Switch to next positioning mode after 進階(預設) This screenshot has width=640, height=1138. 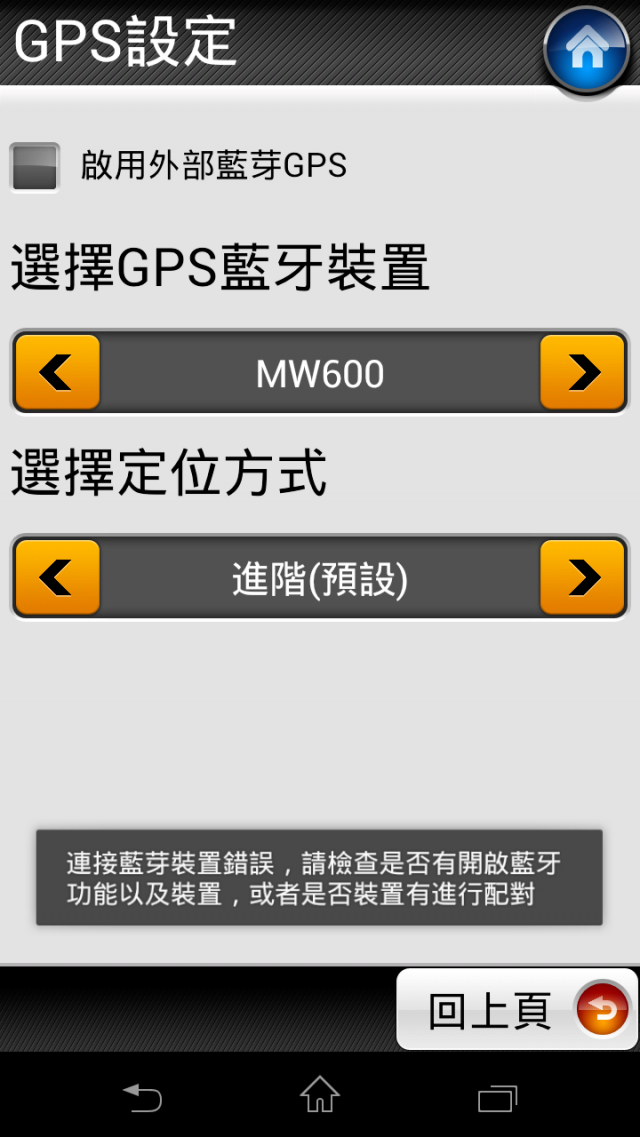pyautogui.click(x=582, y=577)
